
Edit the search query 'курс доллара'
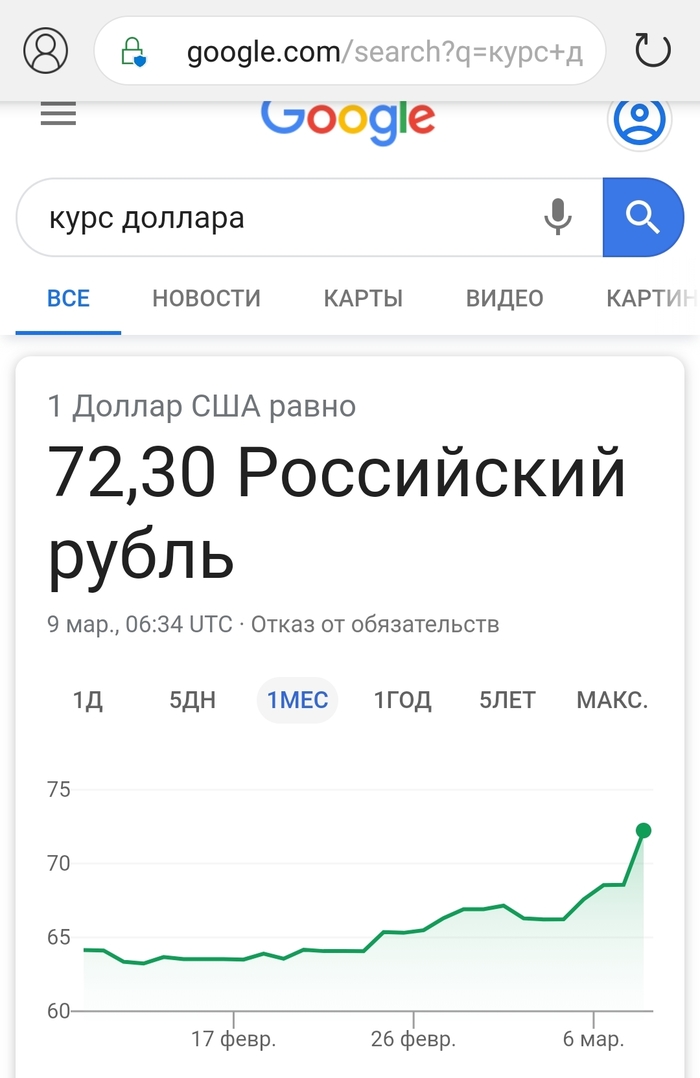(280, 217)
